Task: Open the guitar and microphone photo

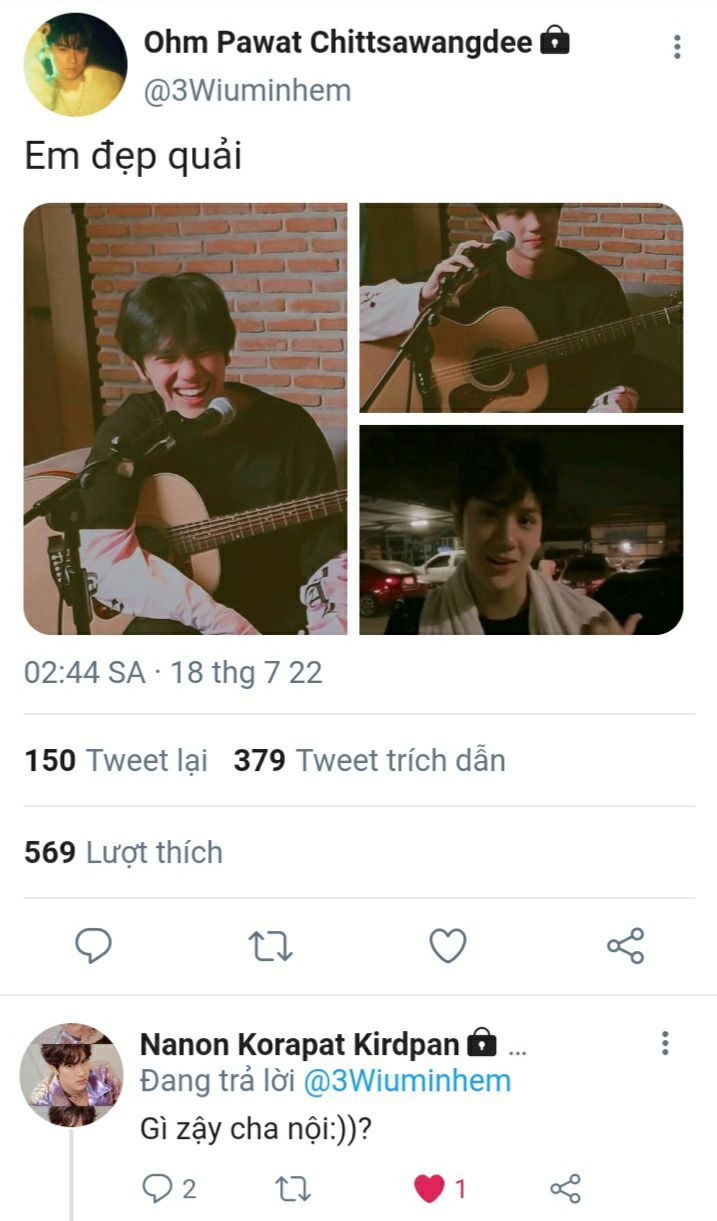Action: [521, 308]
